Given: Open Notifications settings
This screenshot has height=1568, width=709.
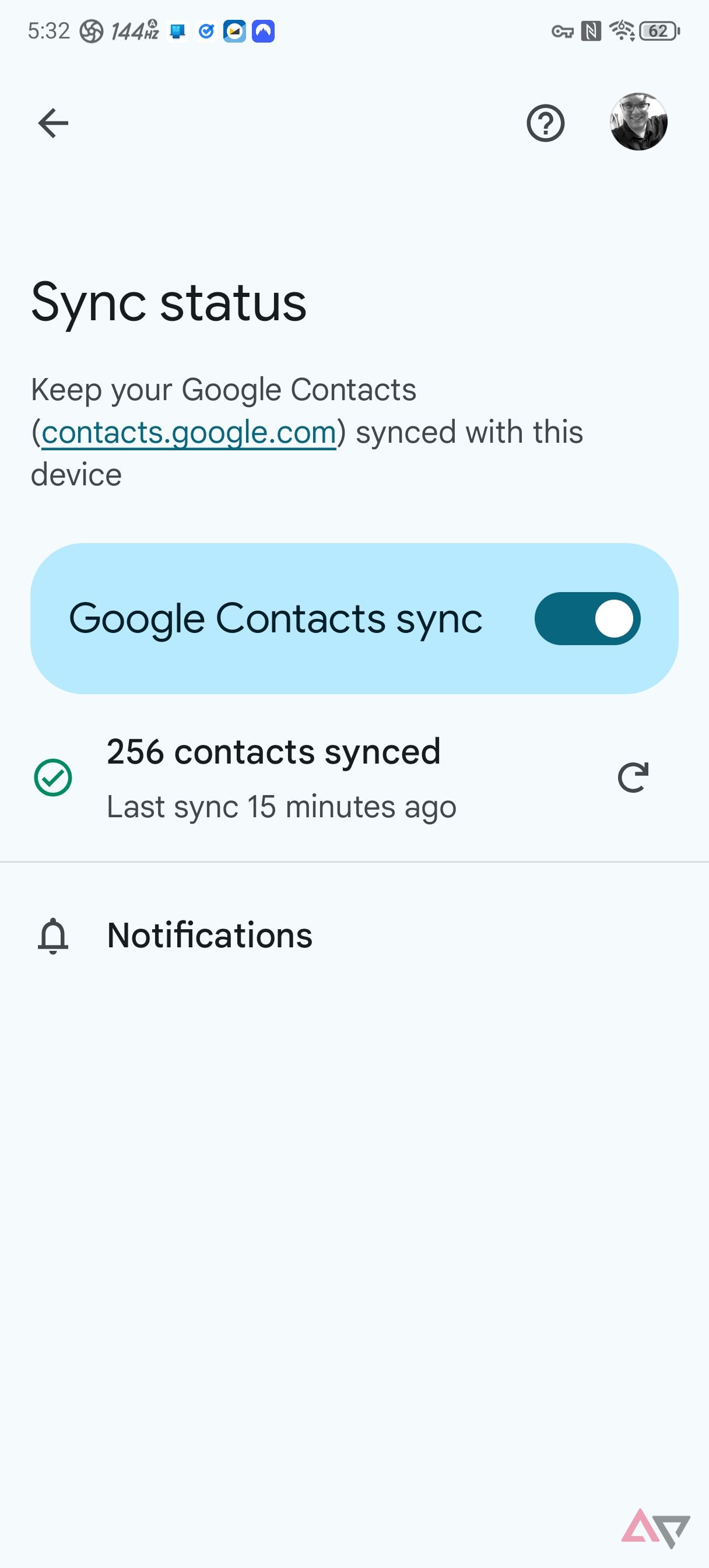Looking at the screenshot, I should pos(209,935).
